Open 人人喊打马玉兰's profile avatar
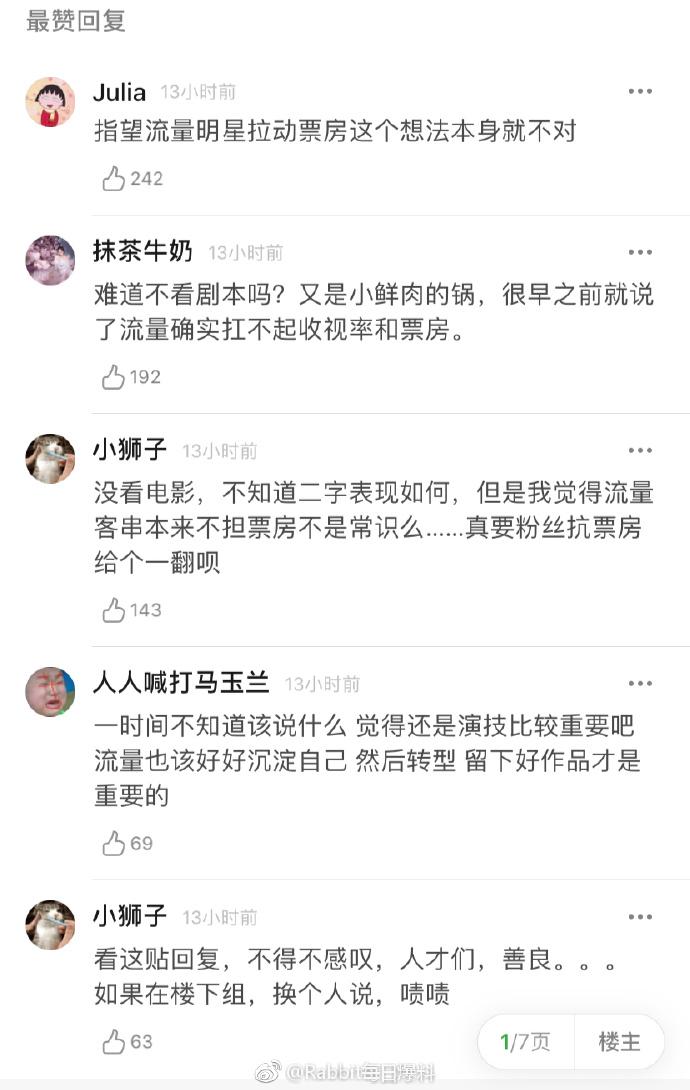The height and width of the screenshot is (1090, 690). click(50, 692)
